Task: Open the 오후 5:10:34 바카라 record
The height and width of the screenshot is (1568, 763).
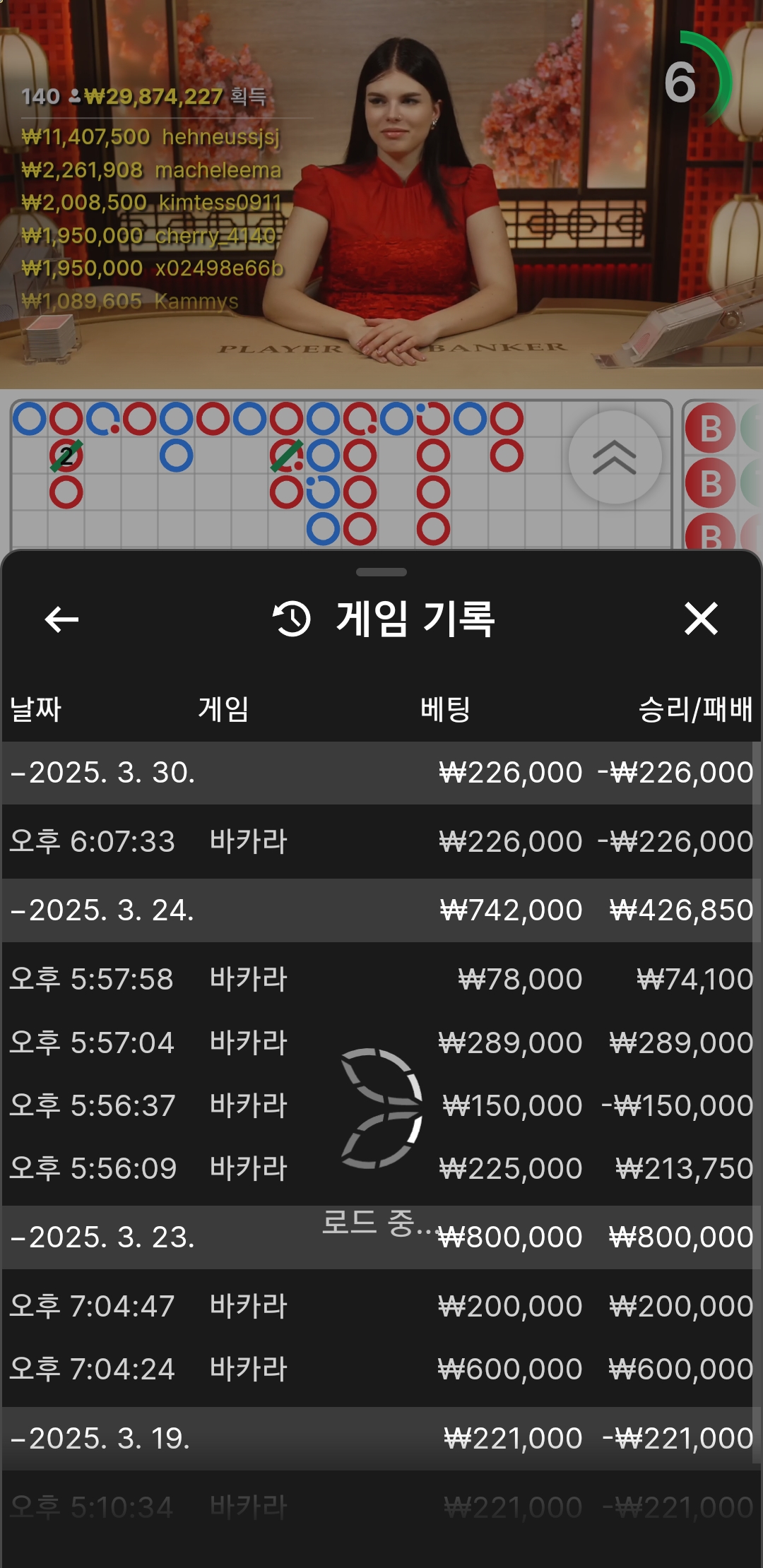Action: click(381, 1507)
